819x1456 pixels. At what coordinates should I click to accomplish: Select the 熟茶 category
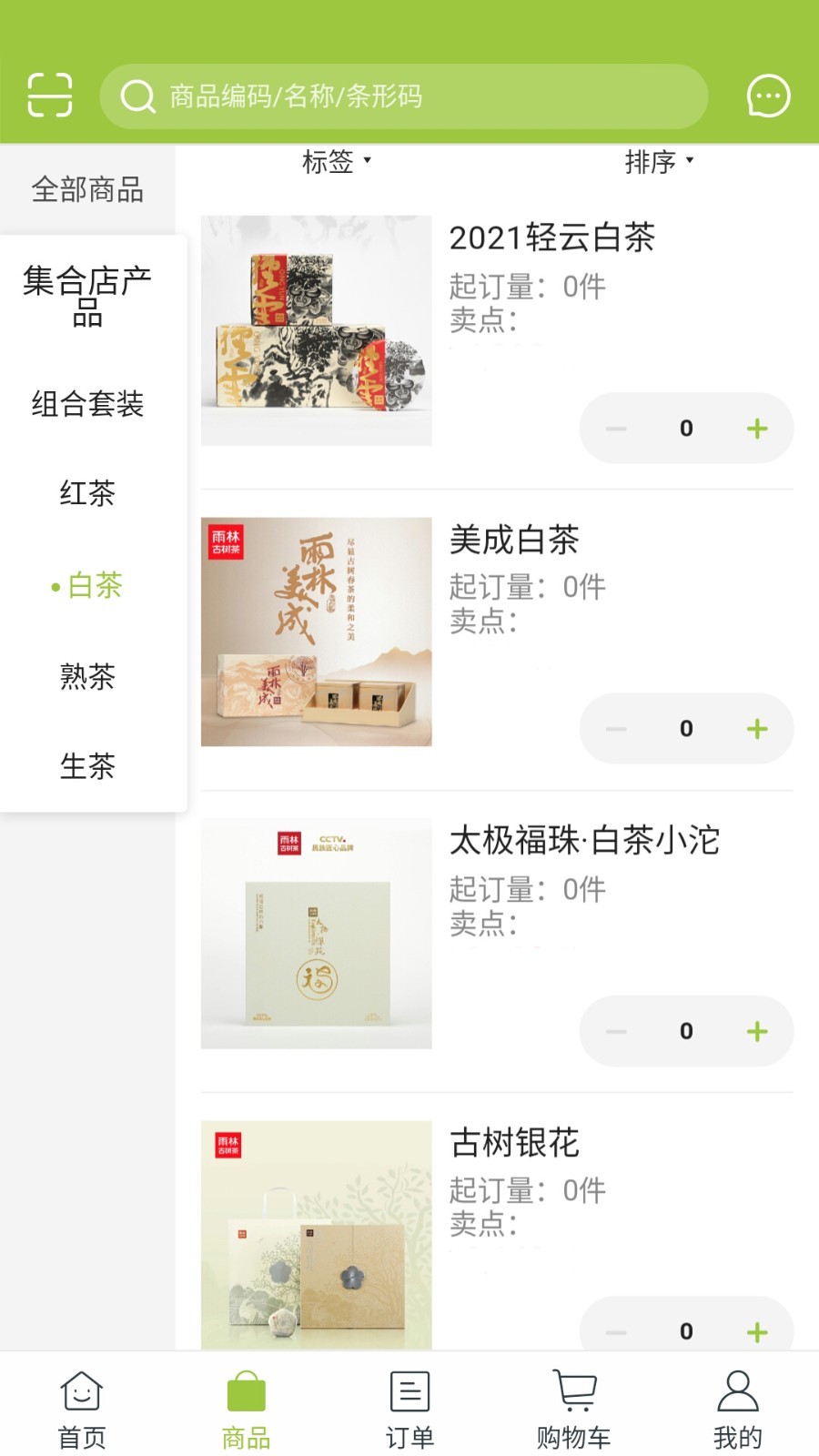87,676
